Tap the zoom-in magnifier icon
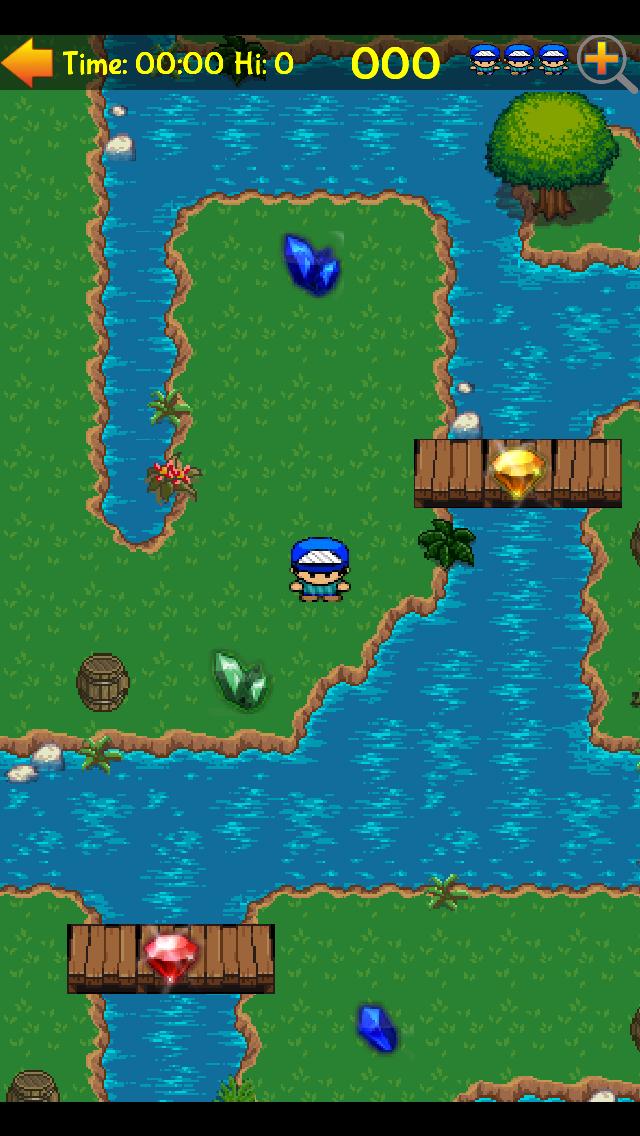Image resolution: width=640 pixels, height=1136 pixels. click(605, 62)
